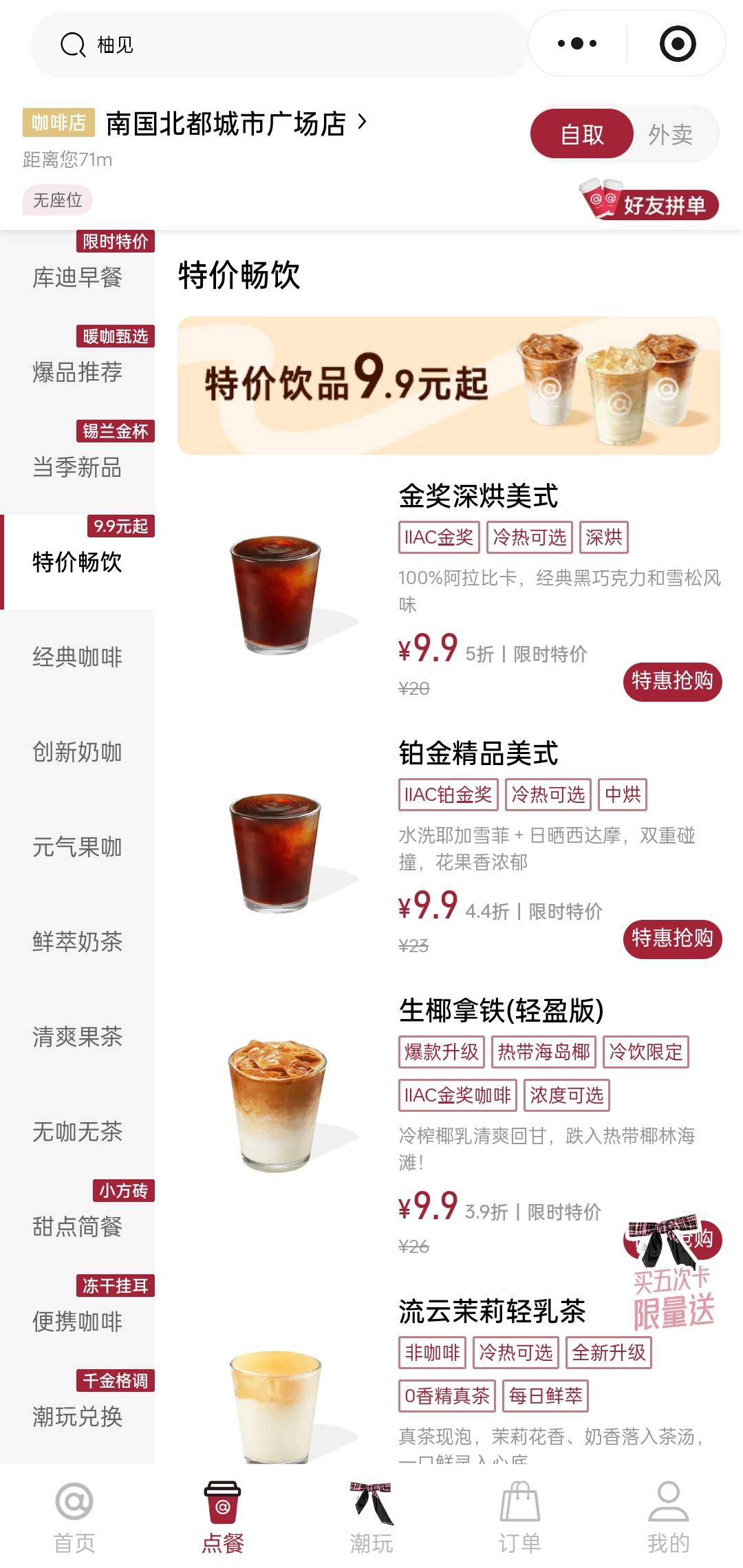The image size is (743, 1568).
Task: Open the 生椰拿铁(轻盈版) product
Action: point(501,1011)
